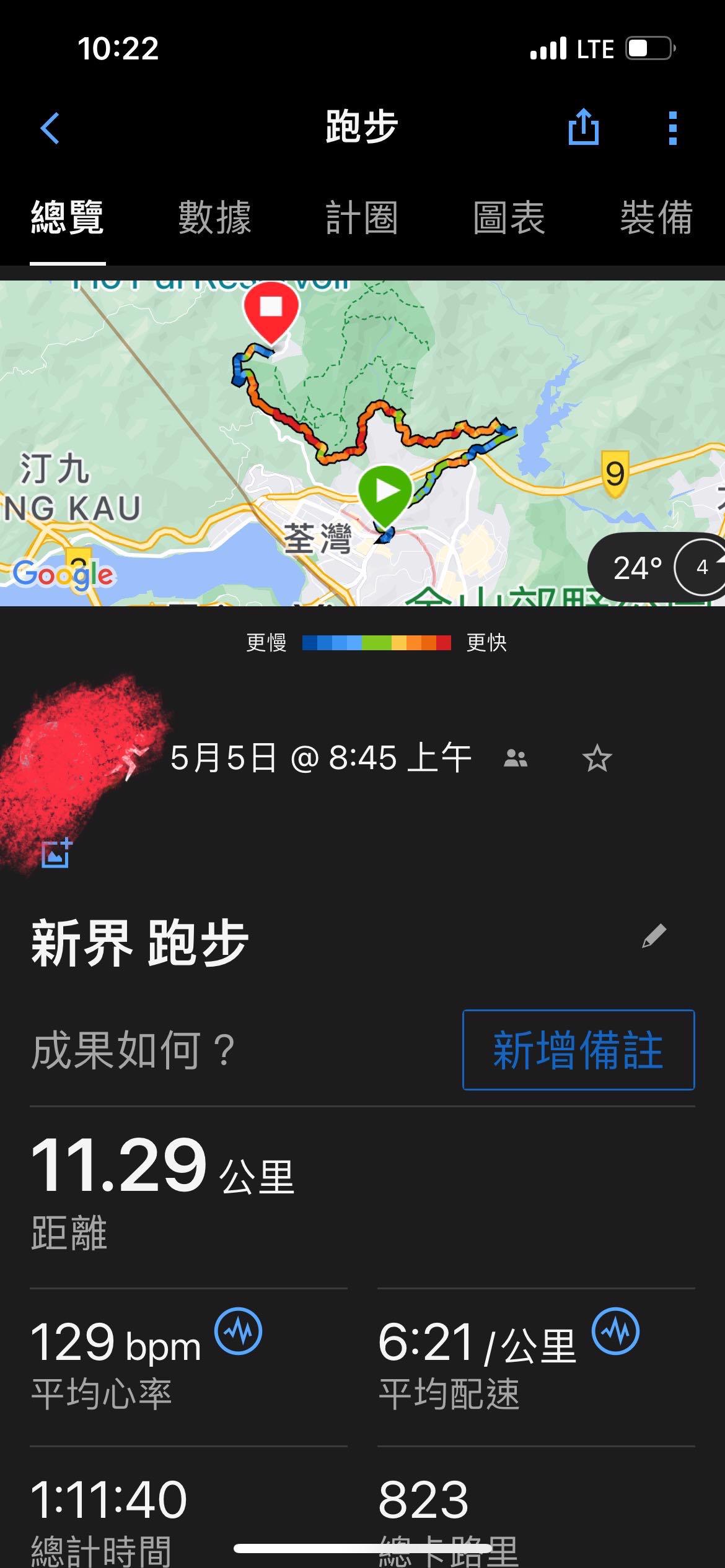Switch to the 數據 tab
This screenshot has width=725, height=1568.
click(x=214, y=217)
